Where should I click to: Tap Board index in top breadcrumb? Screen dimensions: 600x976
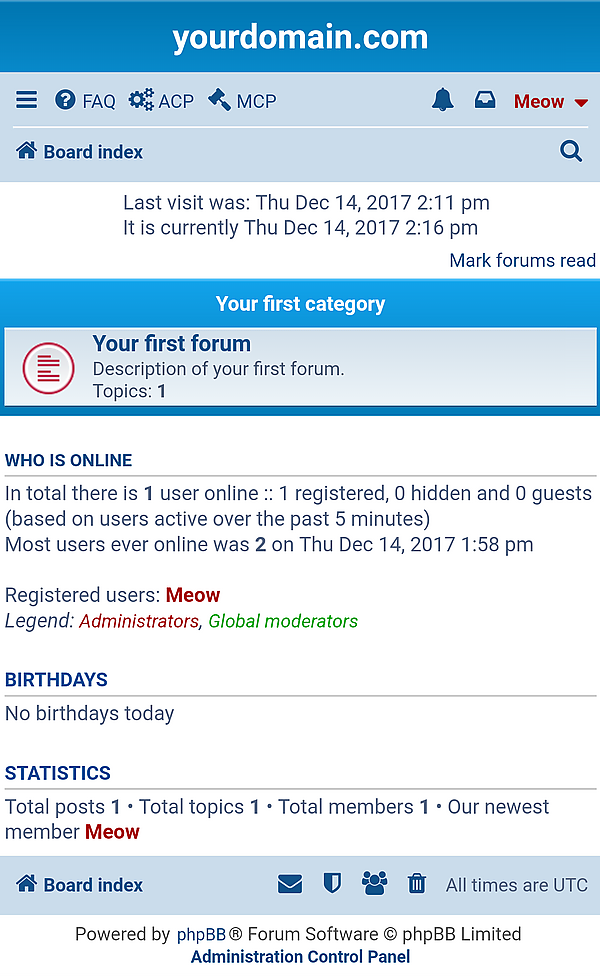click(81, 152)
